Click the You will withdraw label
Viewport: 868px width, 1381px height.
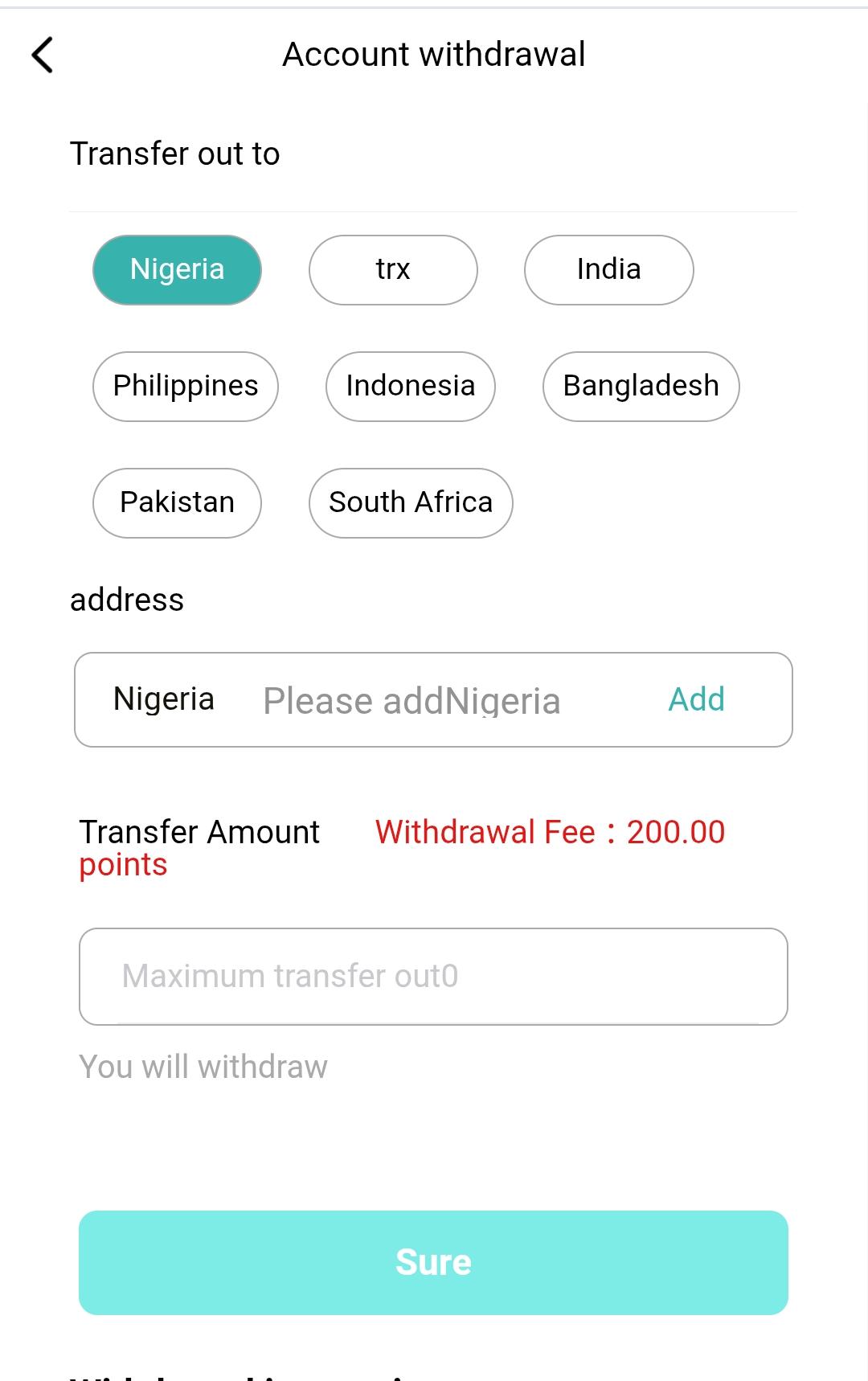(x=202, y=1066)
